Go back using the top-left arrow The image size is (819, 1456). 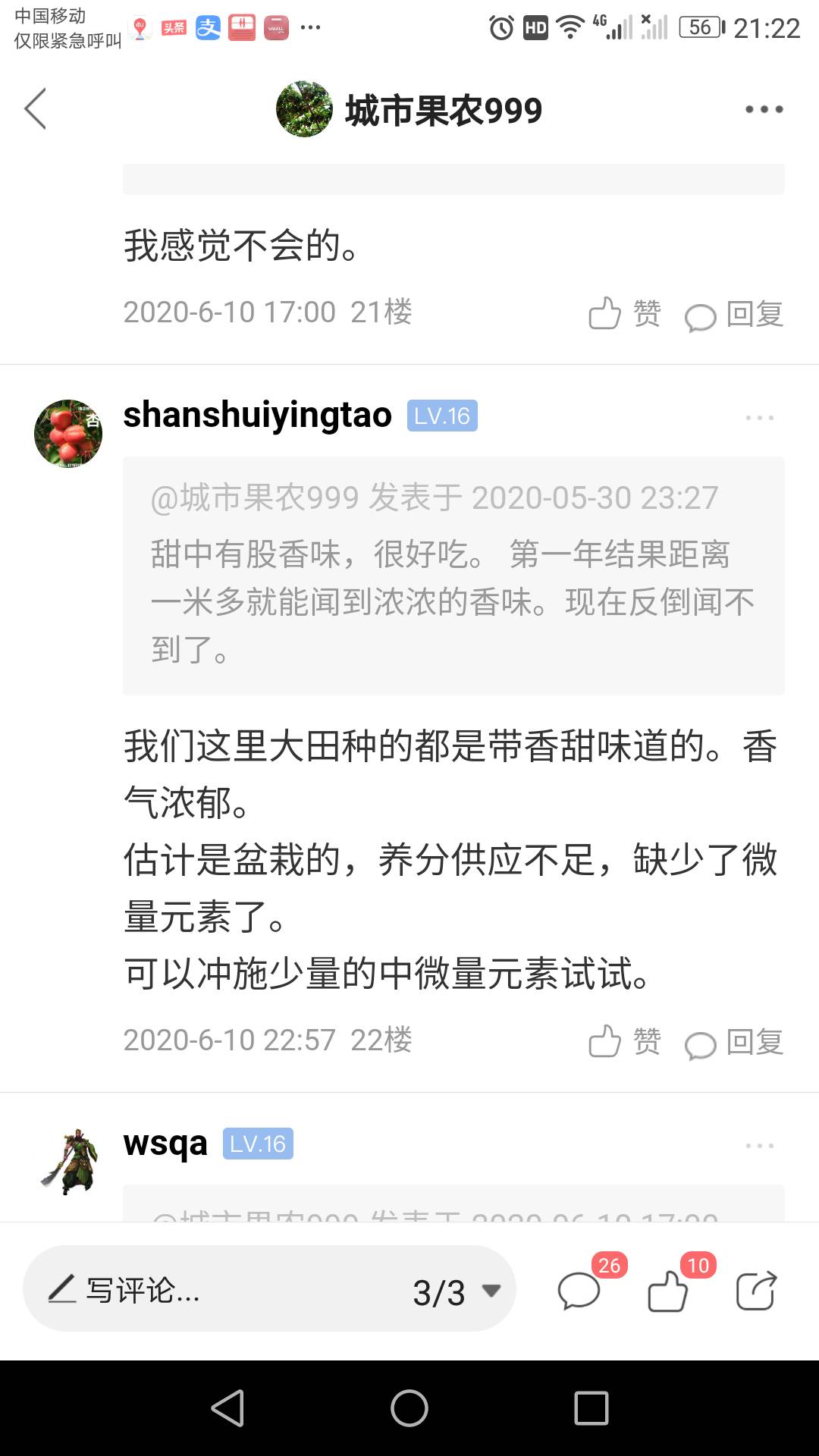36,109
